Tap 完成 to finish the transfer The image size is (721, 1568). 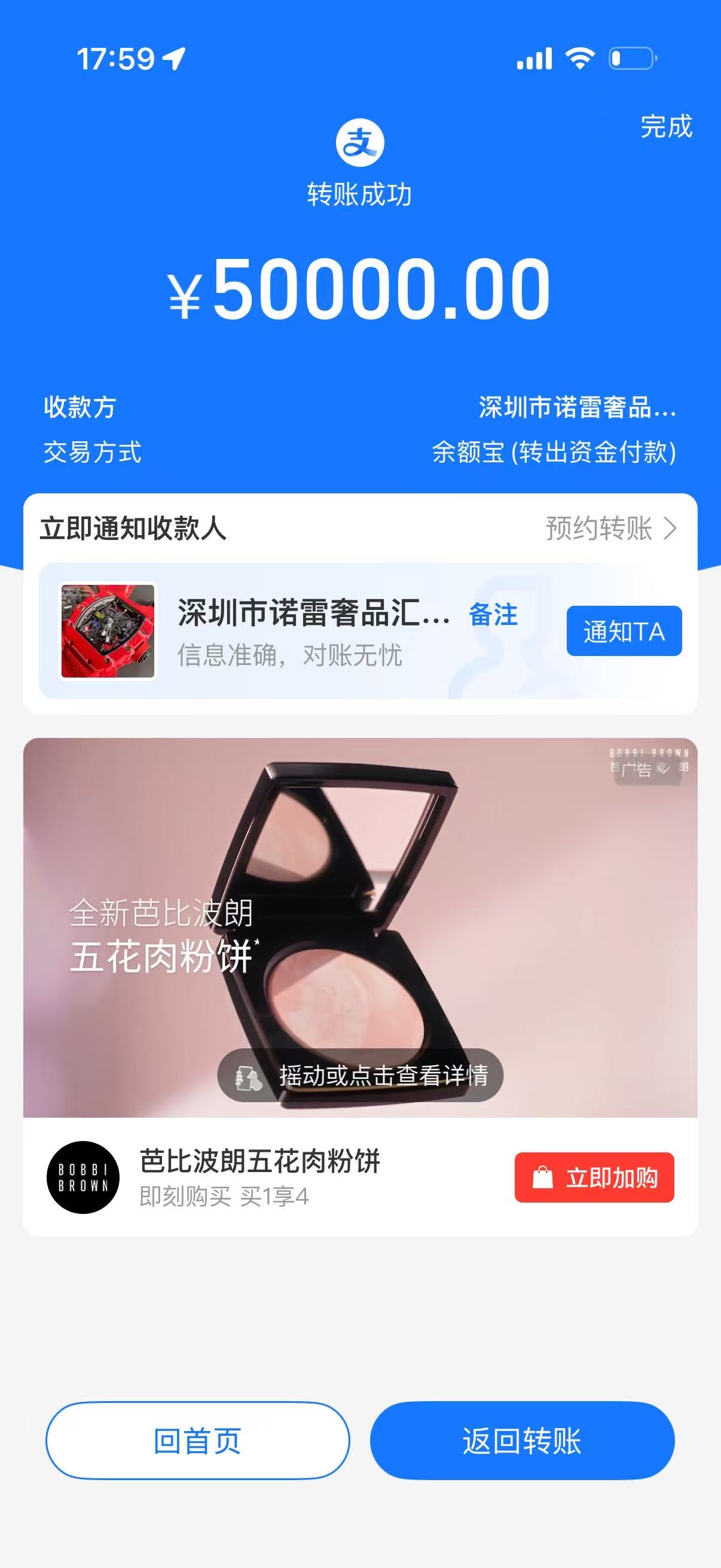tap(665, 127)
